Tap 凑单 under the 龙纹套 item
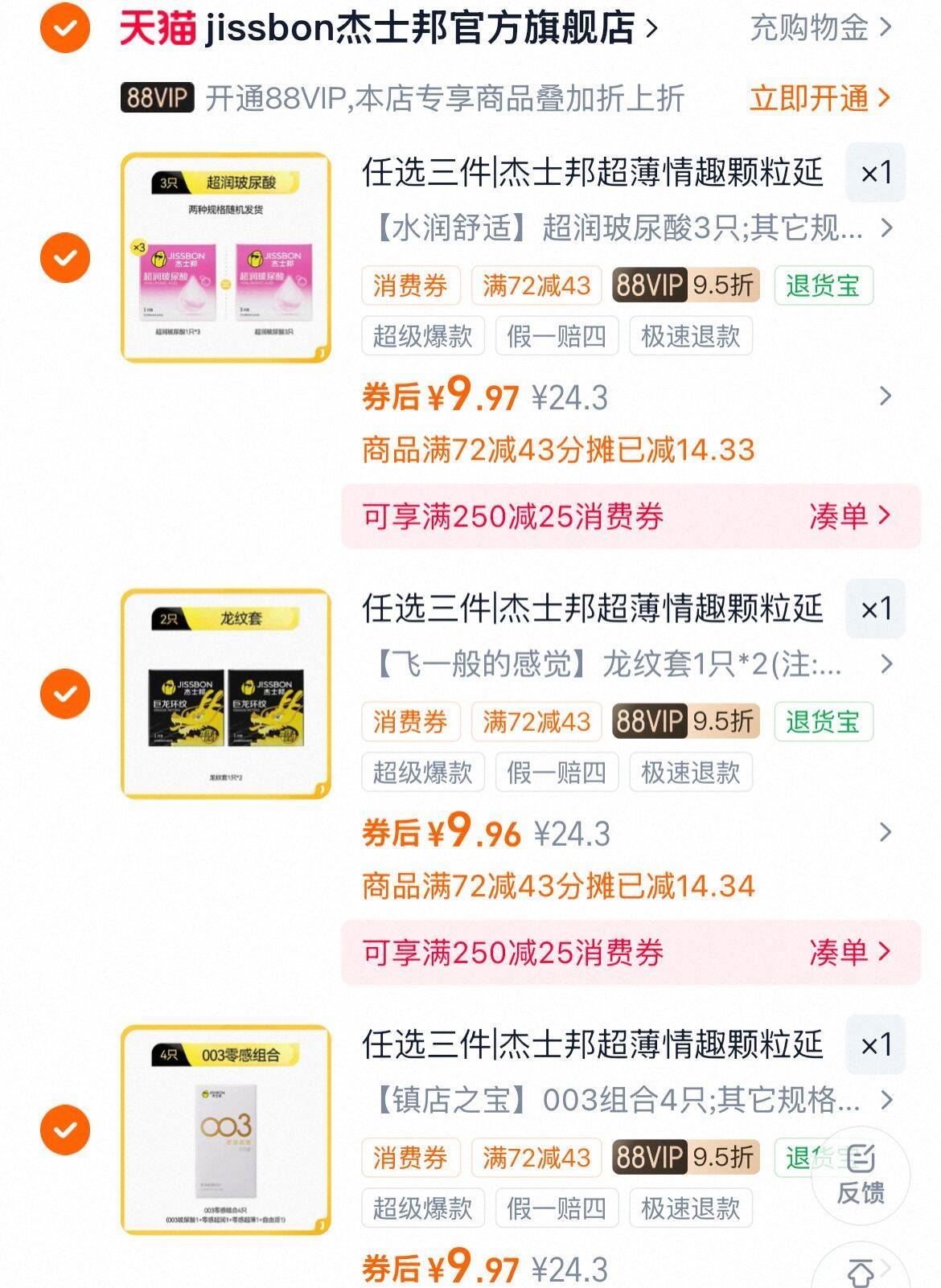Image resolution: width=941 pixels, height=1288 pixels. point(849,952)
